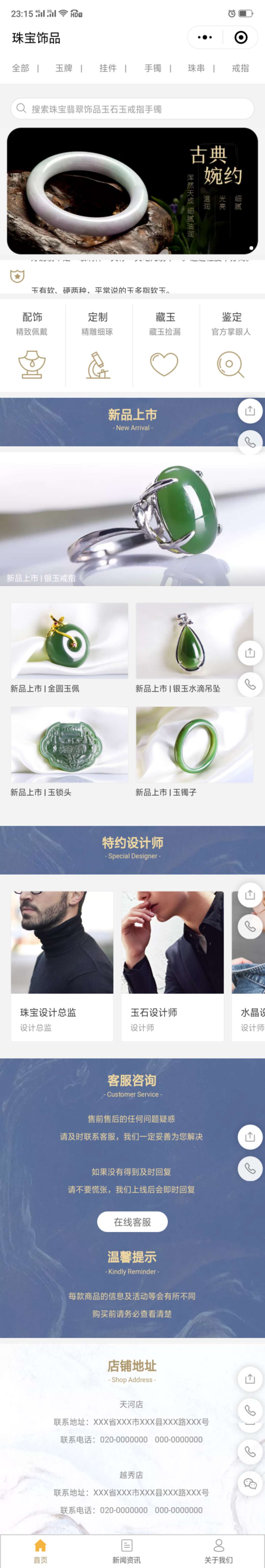View designer 珠宝设计总监 profile

62,964
